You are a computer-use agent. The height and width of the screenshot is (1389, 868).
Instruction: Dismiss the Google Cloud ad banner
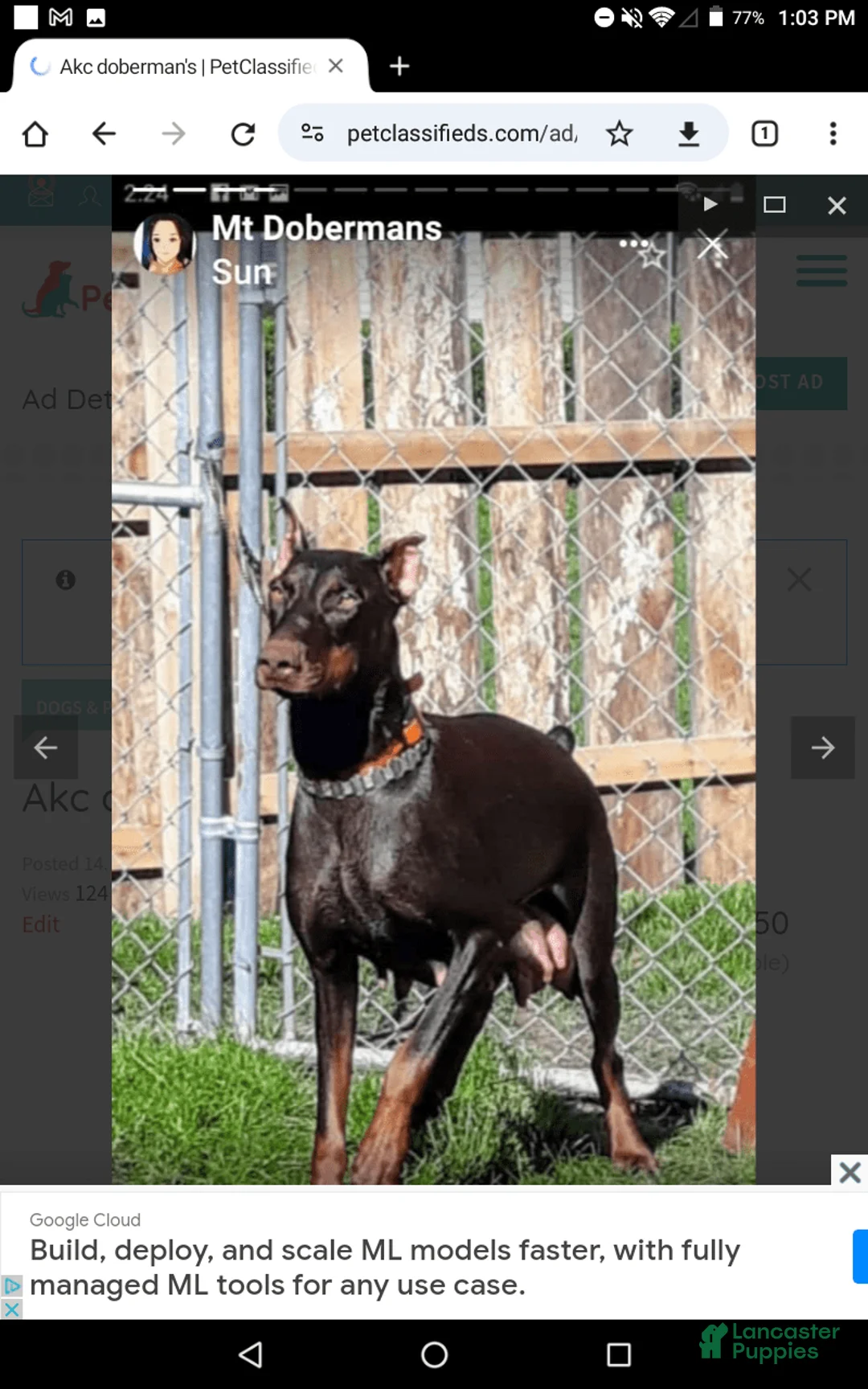point(850,1172)
